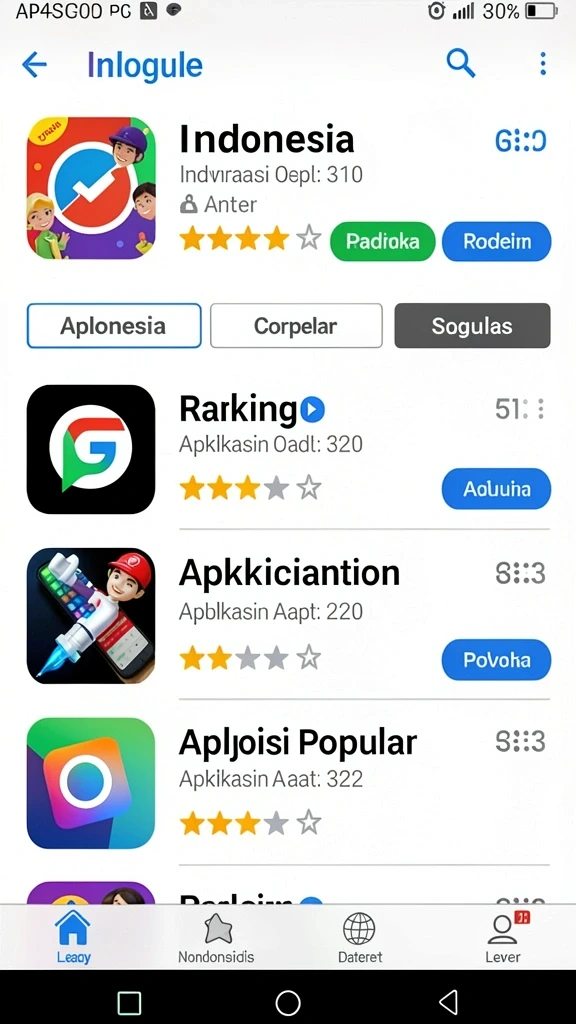Open search with the magnifier icon

pos(460,63)
